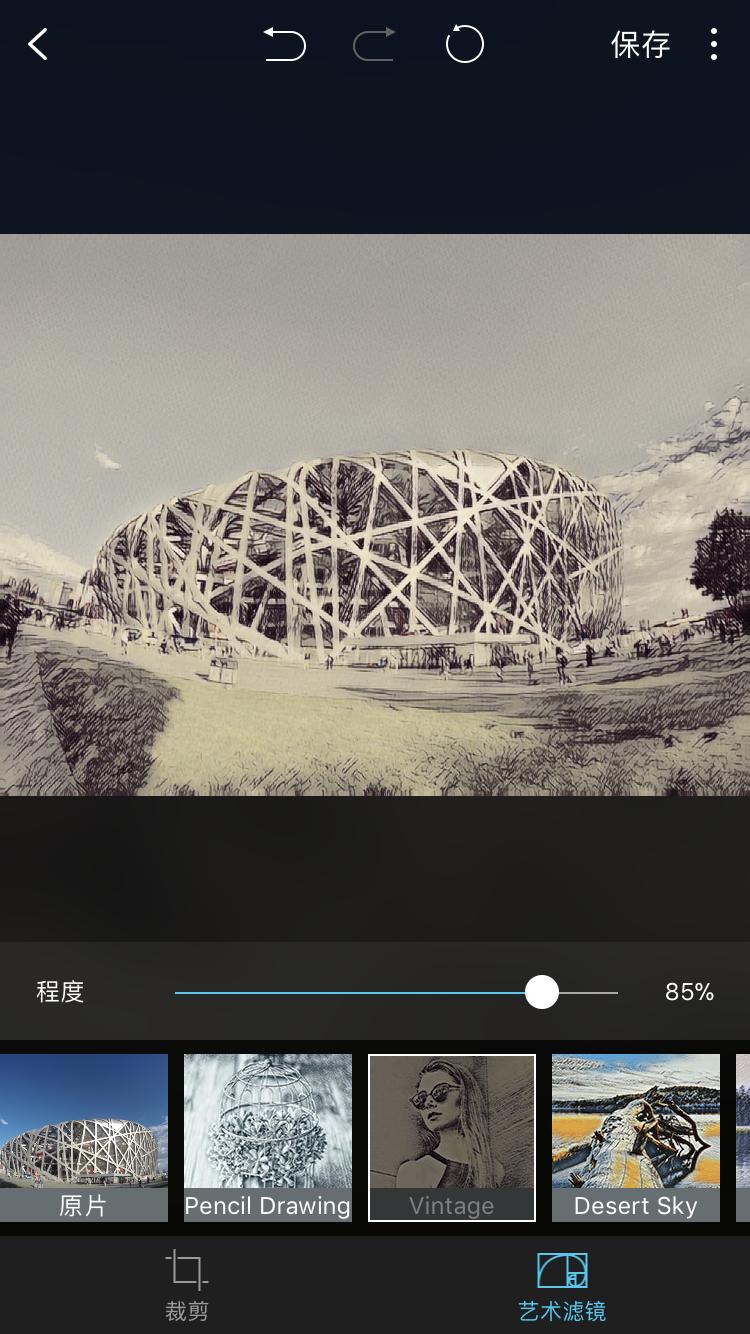Select the 裁剪 crop tool icon
The image size is (750, 1334).
186,1271
